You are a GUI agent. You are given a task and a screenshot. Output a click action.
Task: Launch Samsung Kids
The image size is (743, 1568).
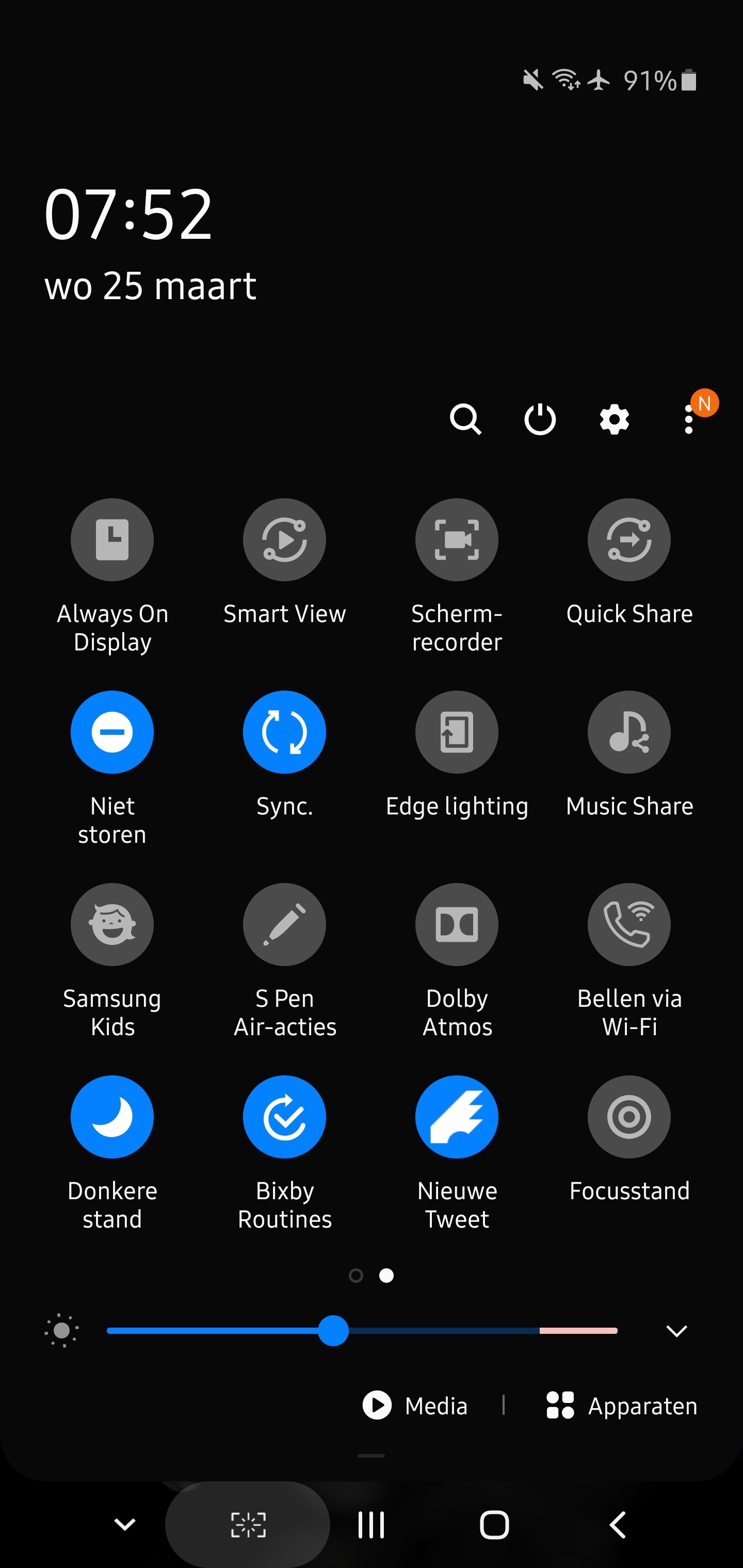pos(112,924)
